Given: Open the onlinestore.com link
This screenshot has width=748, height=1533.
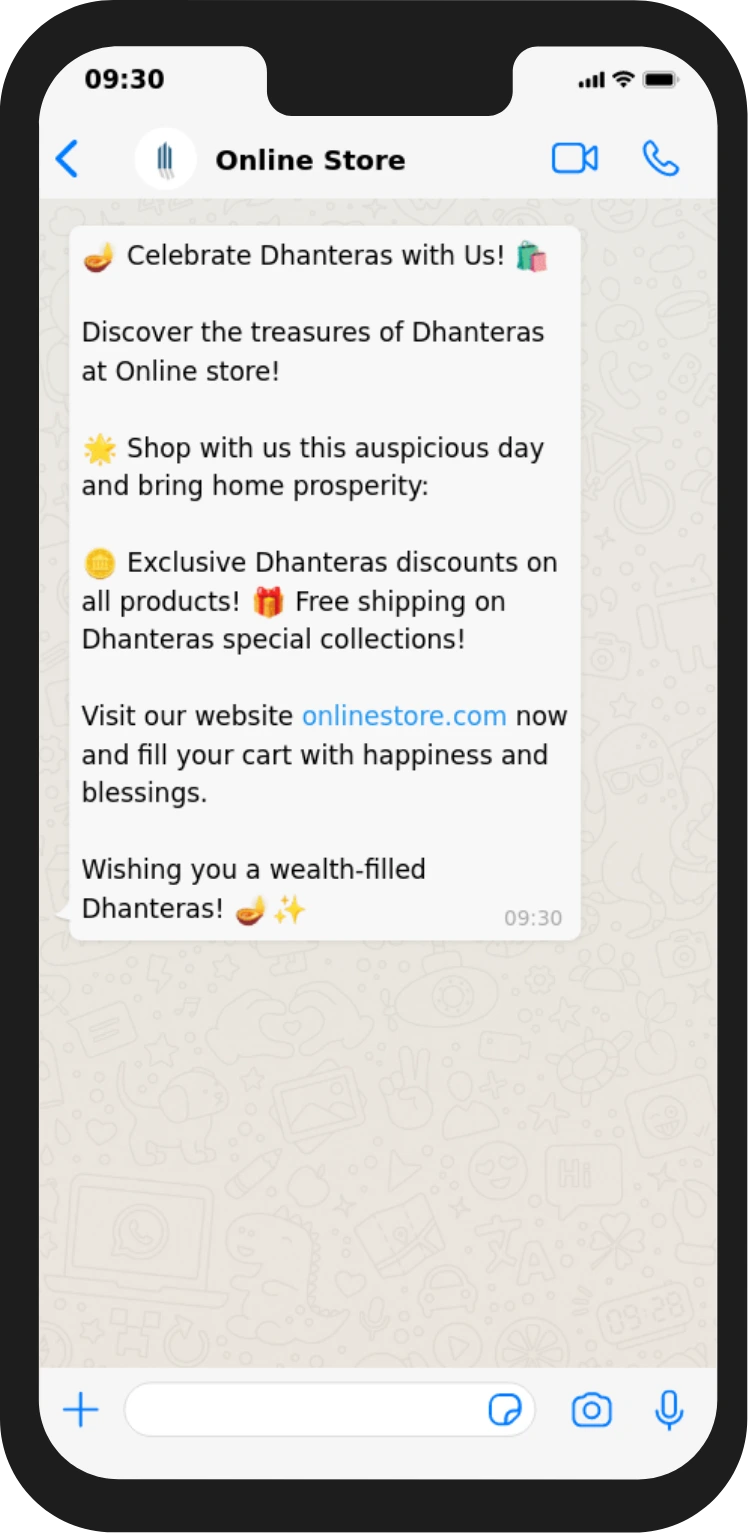Looking at the screenshot, I should point(404,716).
